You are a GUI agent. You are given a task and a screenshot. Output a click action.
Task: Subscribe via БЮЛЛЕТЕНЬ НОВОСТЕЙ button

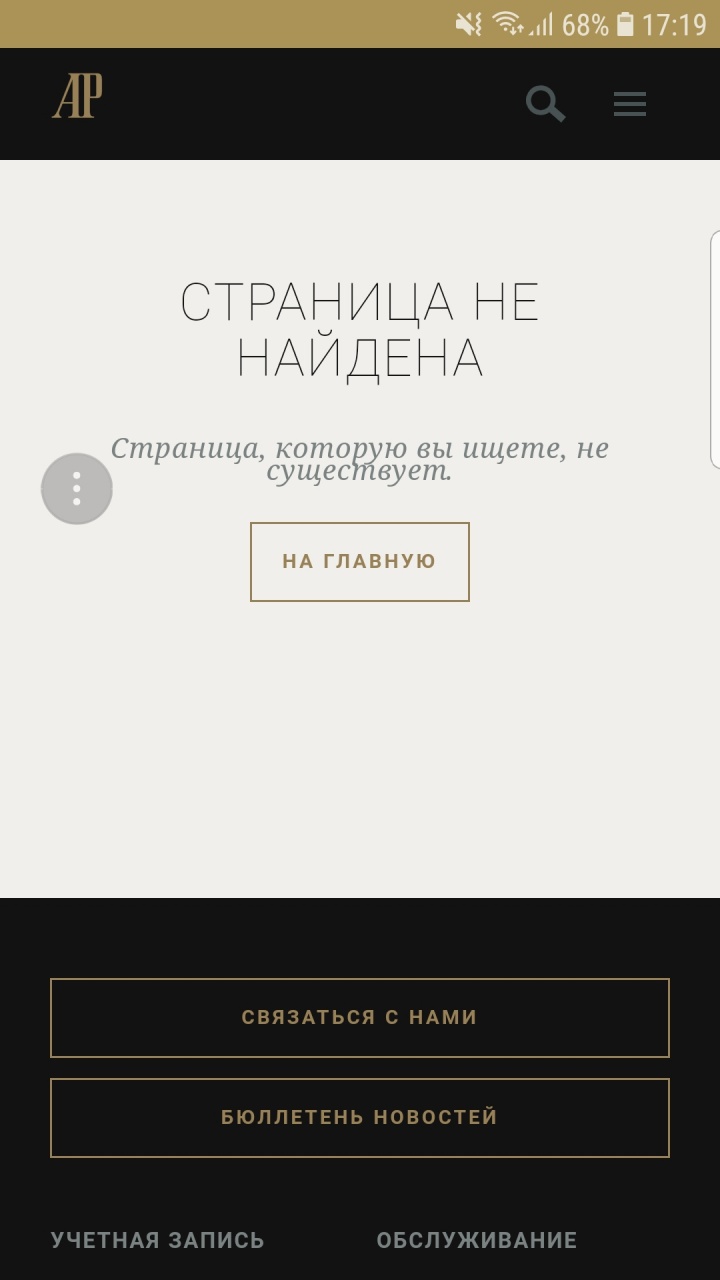click(360, 1118)
